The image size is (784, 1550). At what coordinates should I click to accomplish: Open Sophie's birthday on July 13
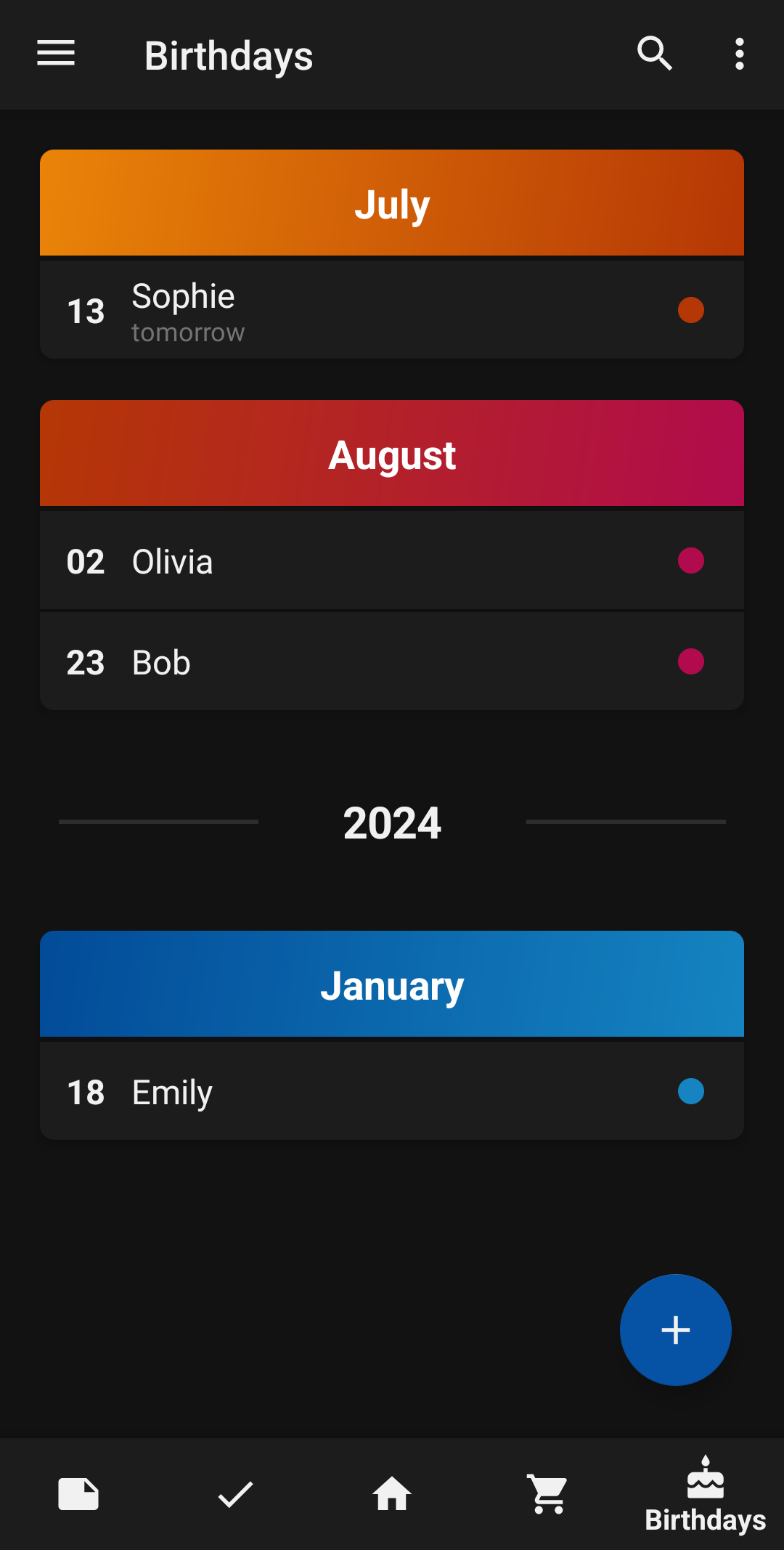(392, 310)
